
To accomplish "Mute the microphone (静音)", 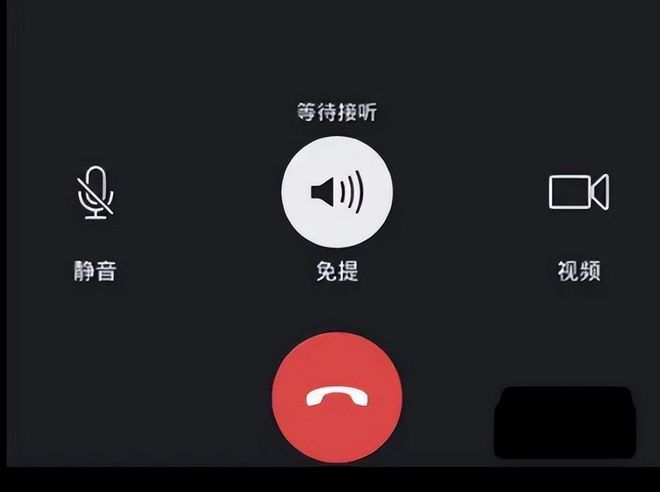I will pos(96,192).
